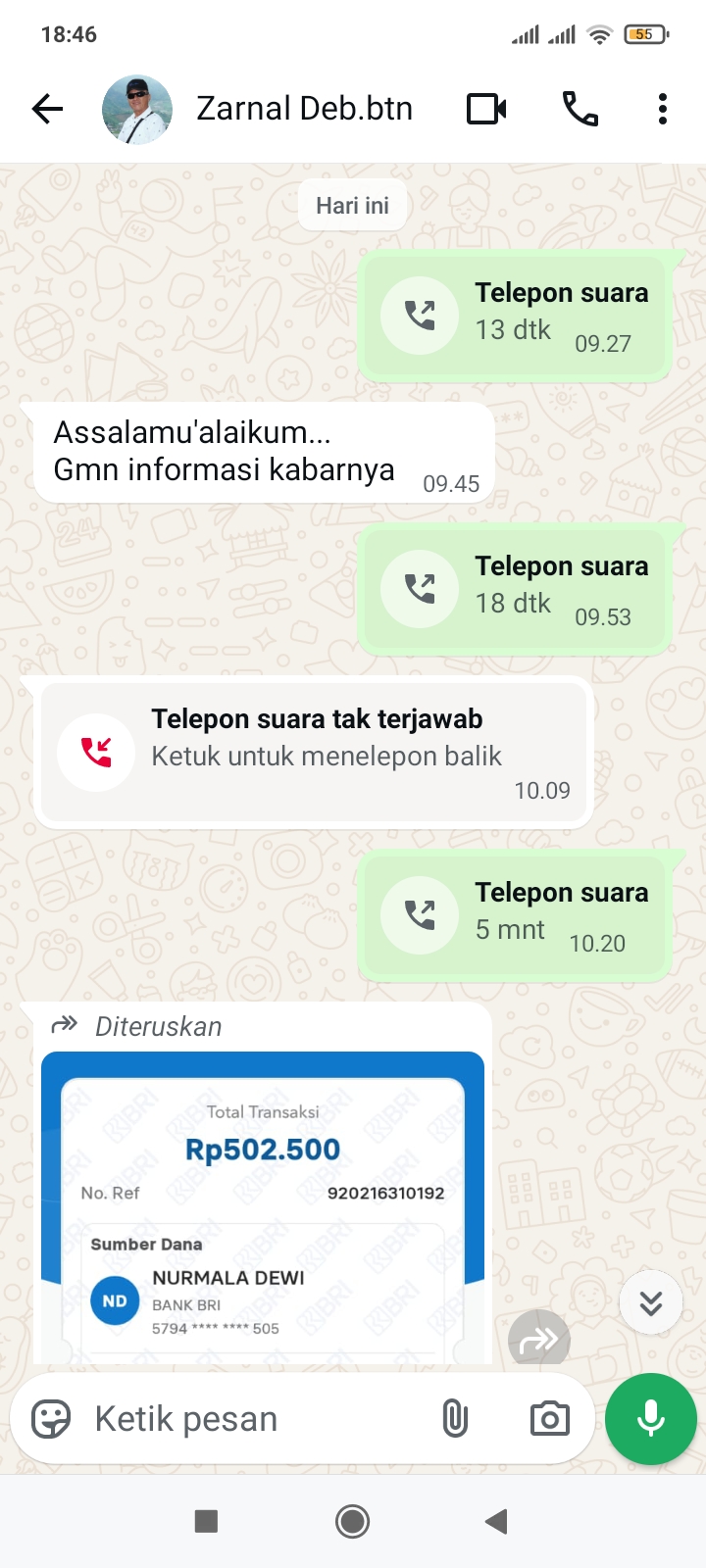Viewport: 706px width, 1568px height.
Task: Open the 13 dtk voice call entry
Action: [515, 316]
